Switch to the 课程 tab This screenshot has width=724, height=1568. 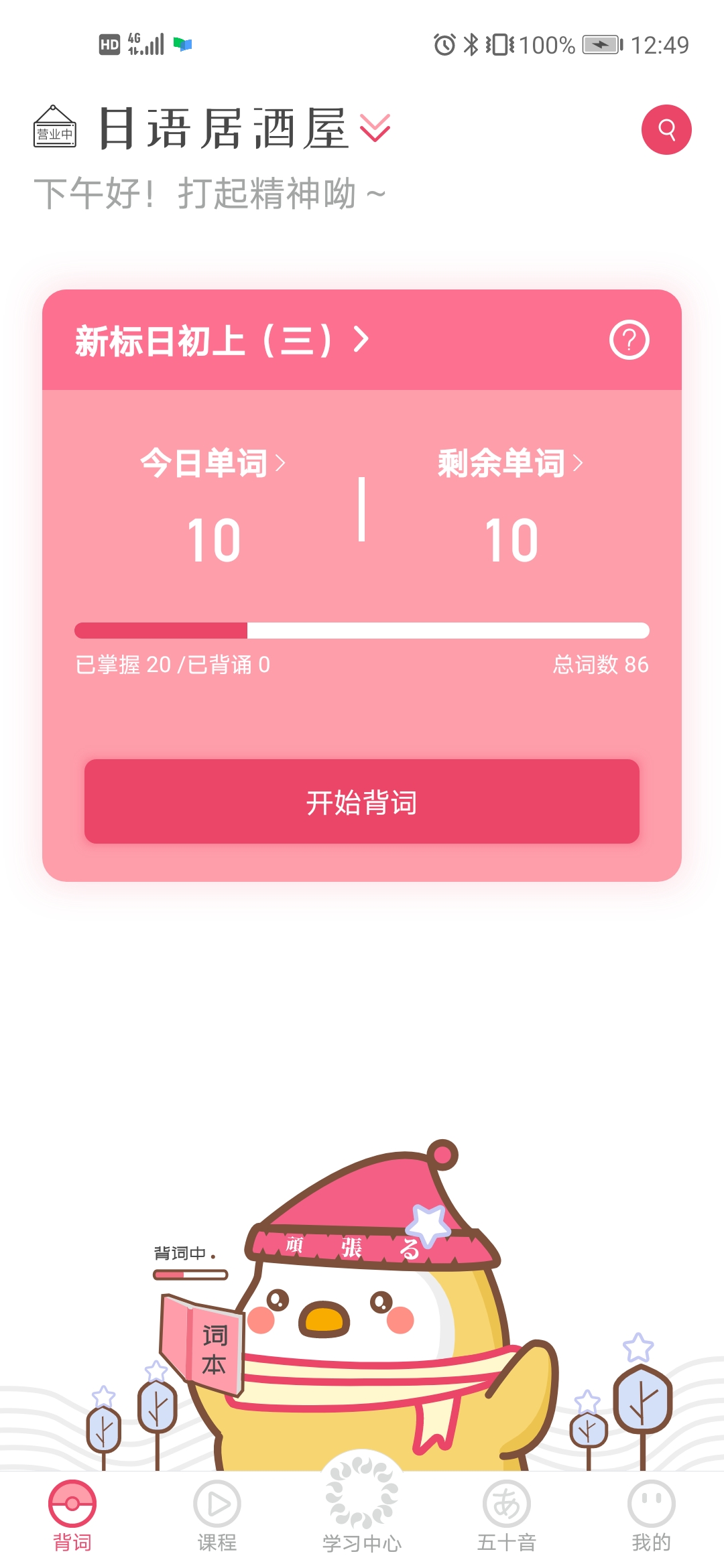tap(217, 1516)
